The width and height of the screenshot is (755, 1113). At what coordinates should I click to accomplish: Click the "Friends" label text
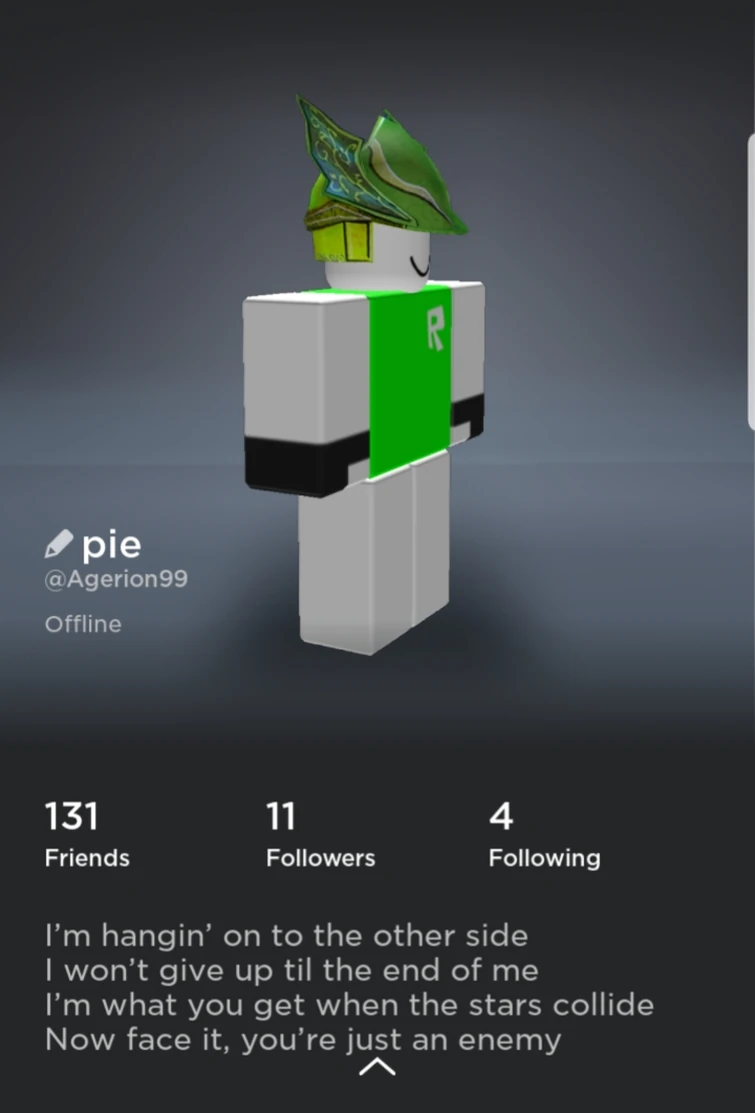click(x=86, y=857)
